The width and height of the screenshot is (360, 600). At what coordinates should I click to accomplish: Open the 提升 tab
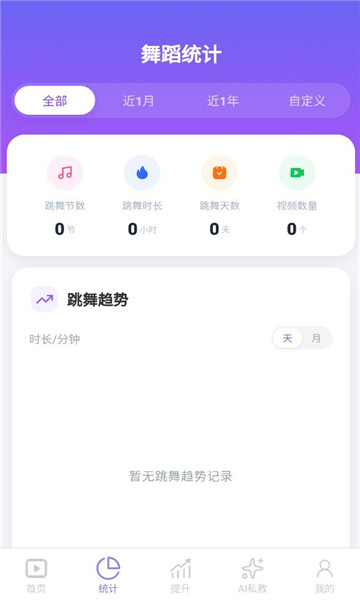(180, 576)
